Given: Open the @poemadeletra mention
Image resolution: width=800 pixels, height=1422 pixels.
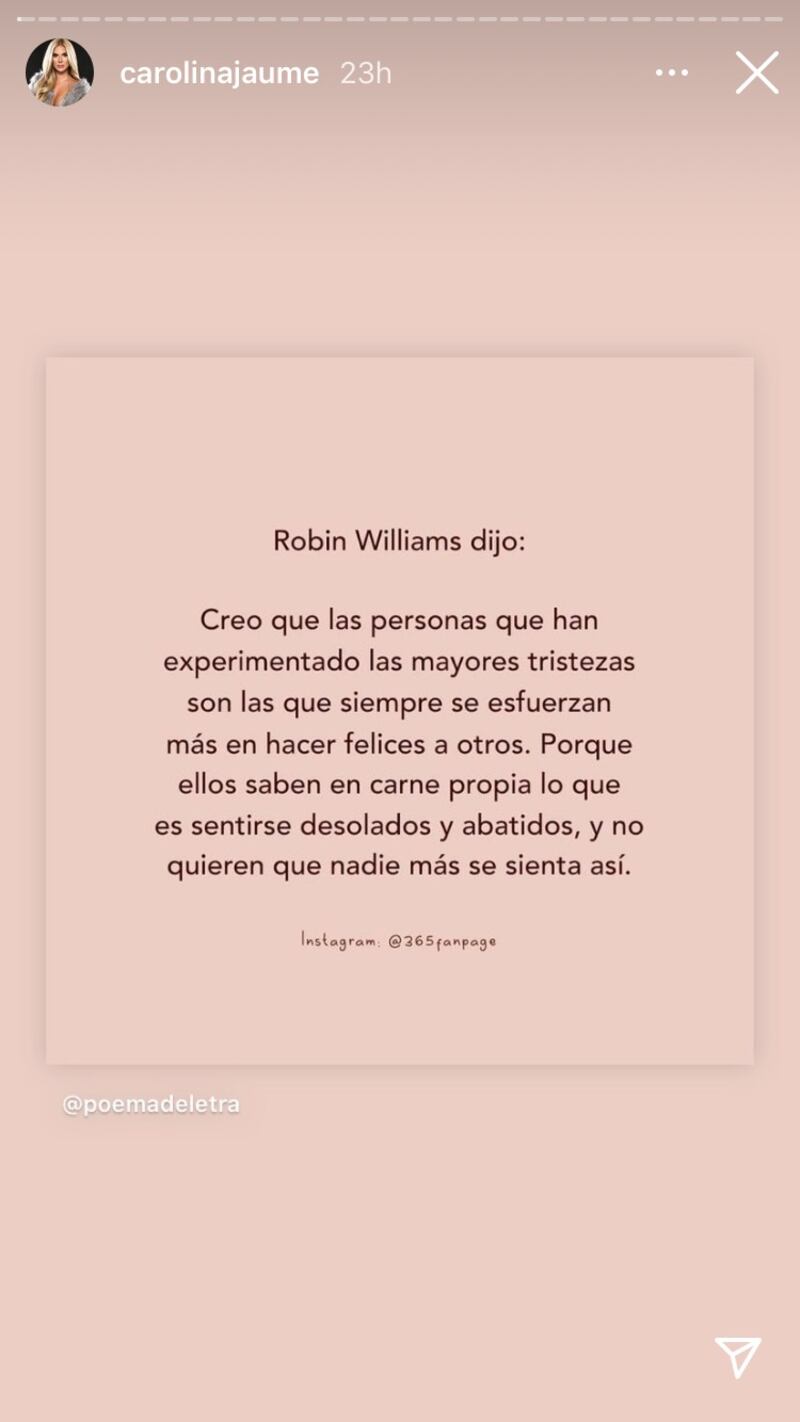Looking at the screenshot, I should [x=151, y=1105].
